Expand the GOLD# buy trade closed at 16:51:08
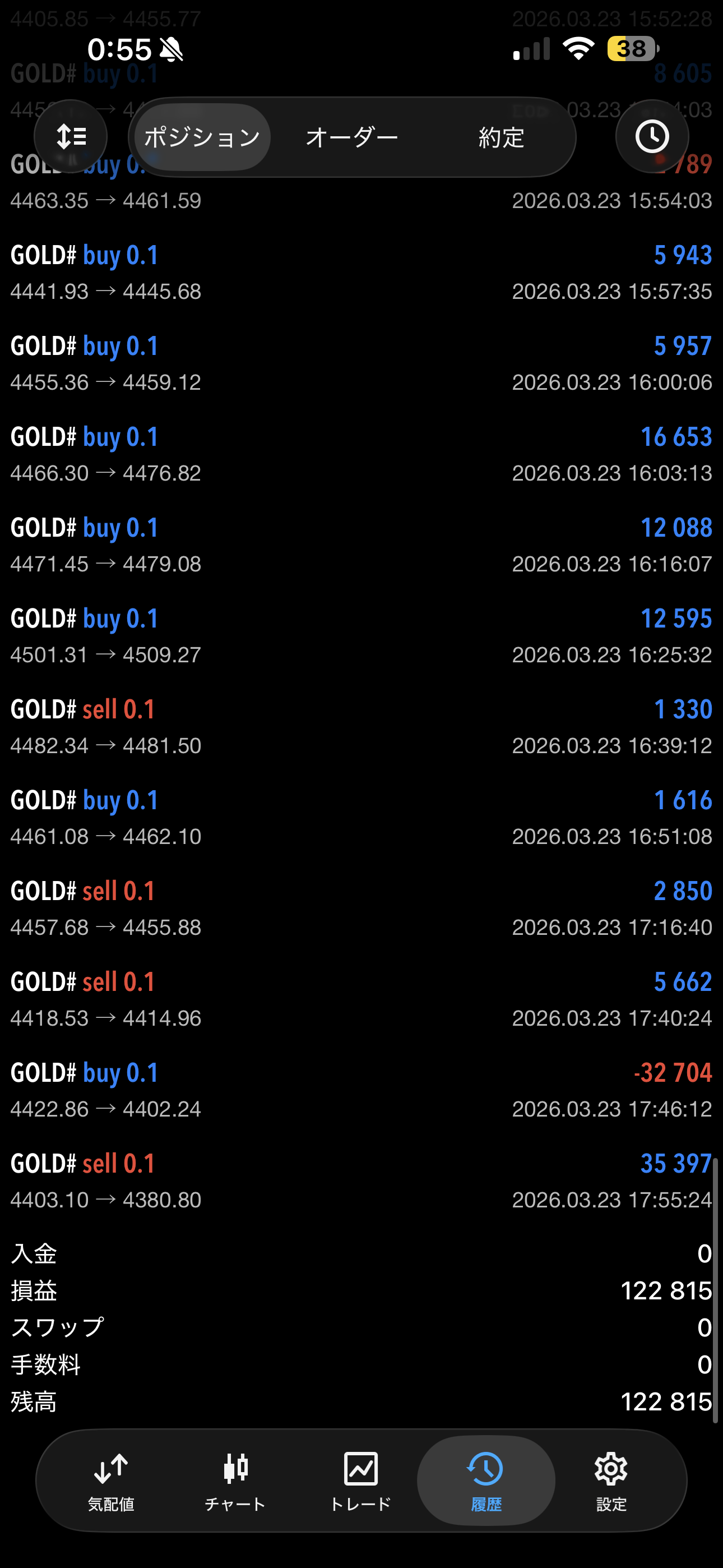The height and width of the screenshot is (1568, 723). [x=361, y=818]
